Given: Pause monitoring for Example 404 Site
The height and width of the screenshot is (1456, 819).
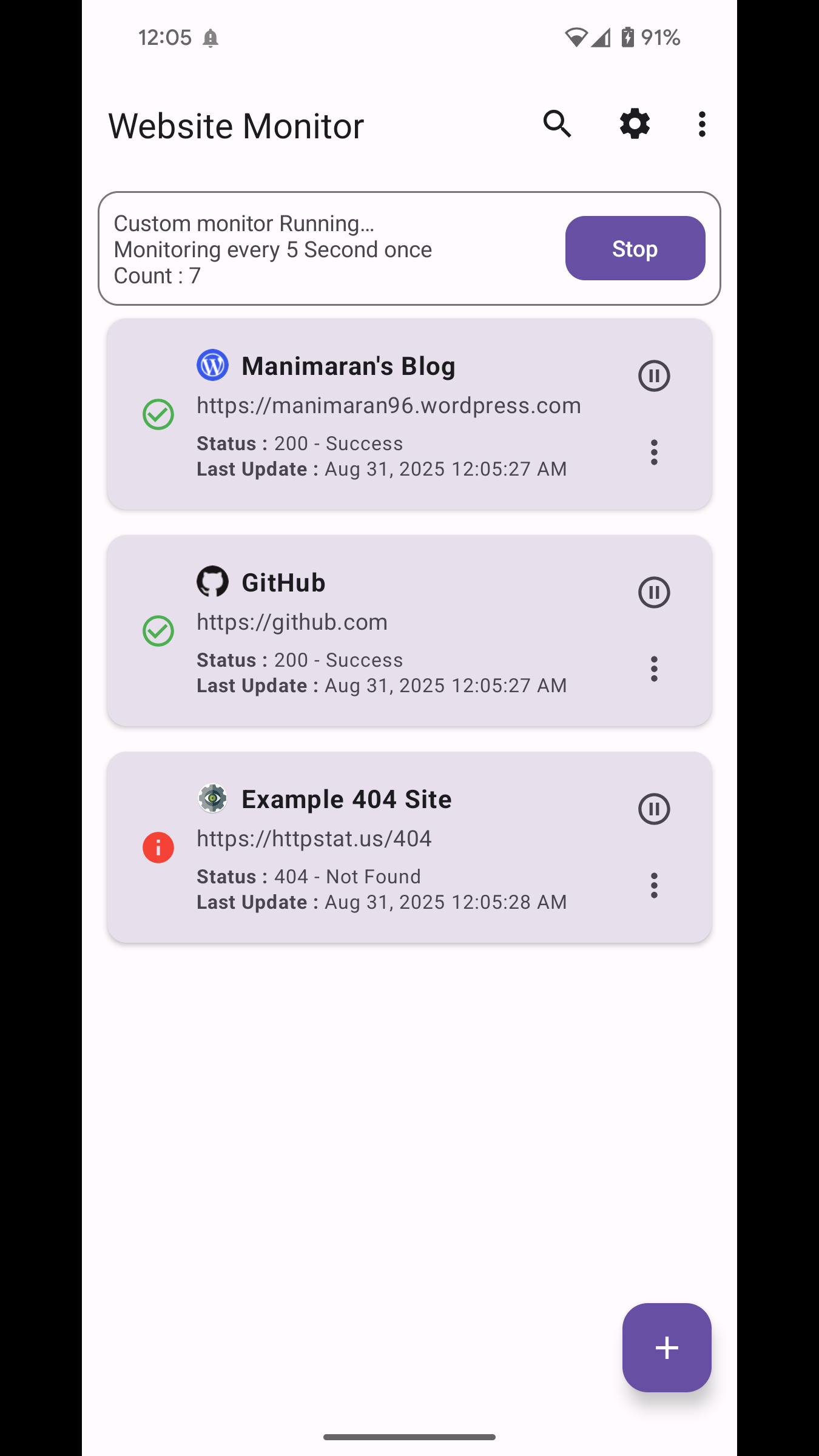Looking at the screenshot, I should (x=654, y=809).
